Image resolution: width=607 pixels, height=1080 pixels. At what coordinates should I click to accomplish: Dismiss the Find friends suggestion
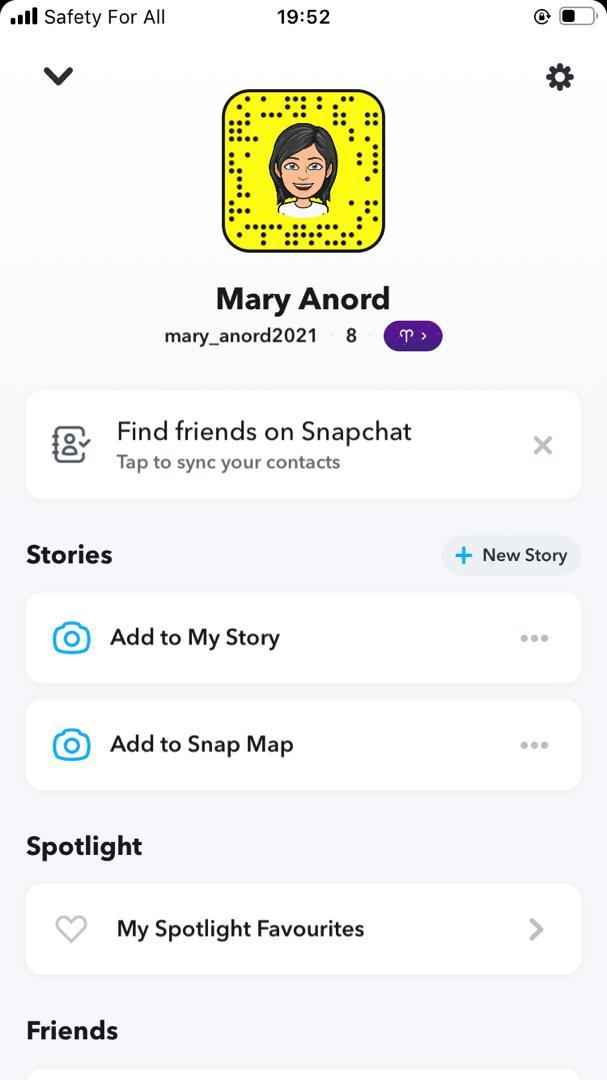click(x=542, y=445)
